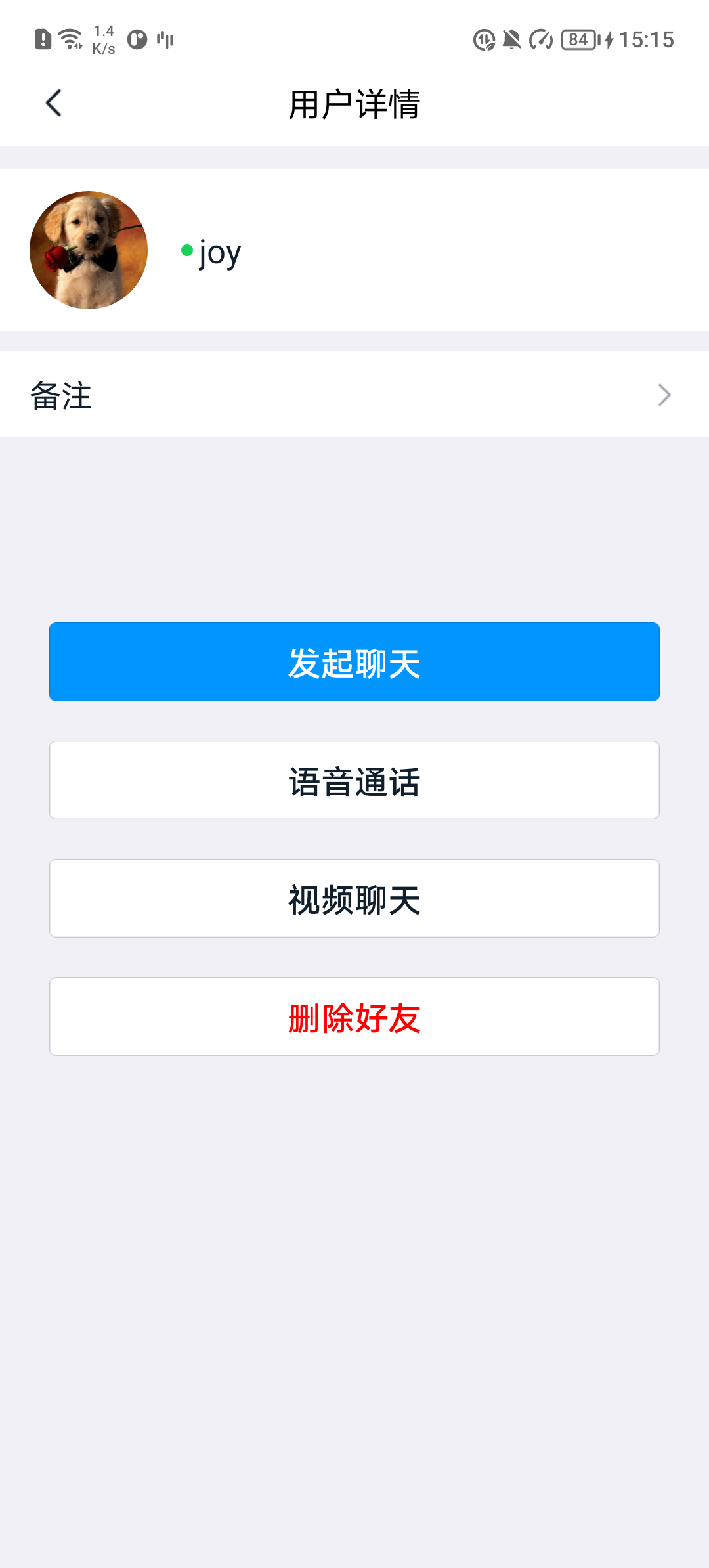709x1568 pixels.
Task: Tap the SIM card alert icon
Action: [42, 39]
